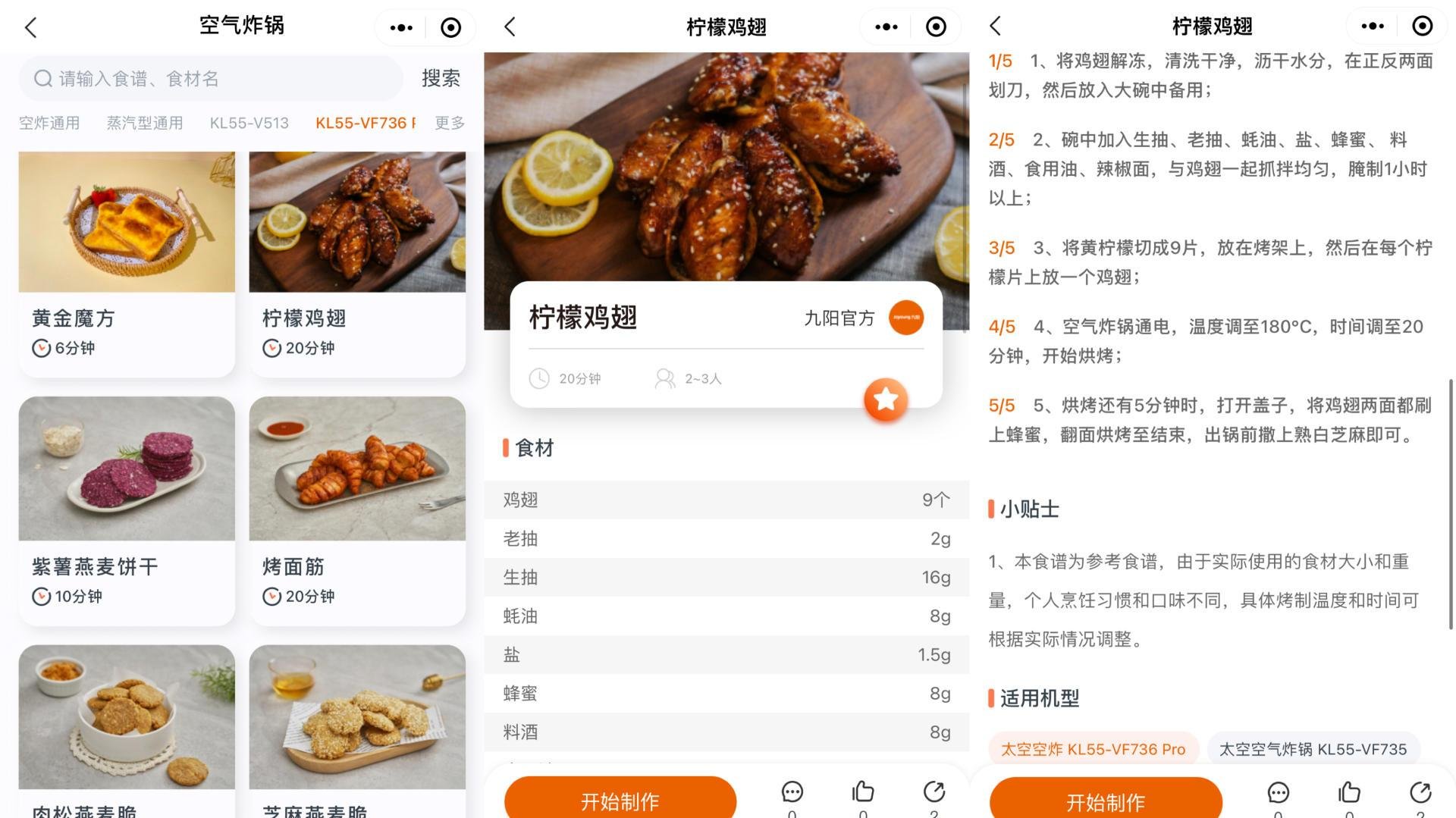Viewport: 1456px width, 818px height.
Task: Open 更多 model options
Action: click(x=450, y=123)
